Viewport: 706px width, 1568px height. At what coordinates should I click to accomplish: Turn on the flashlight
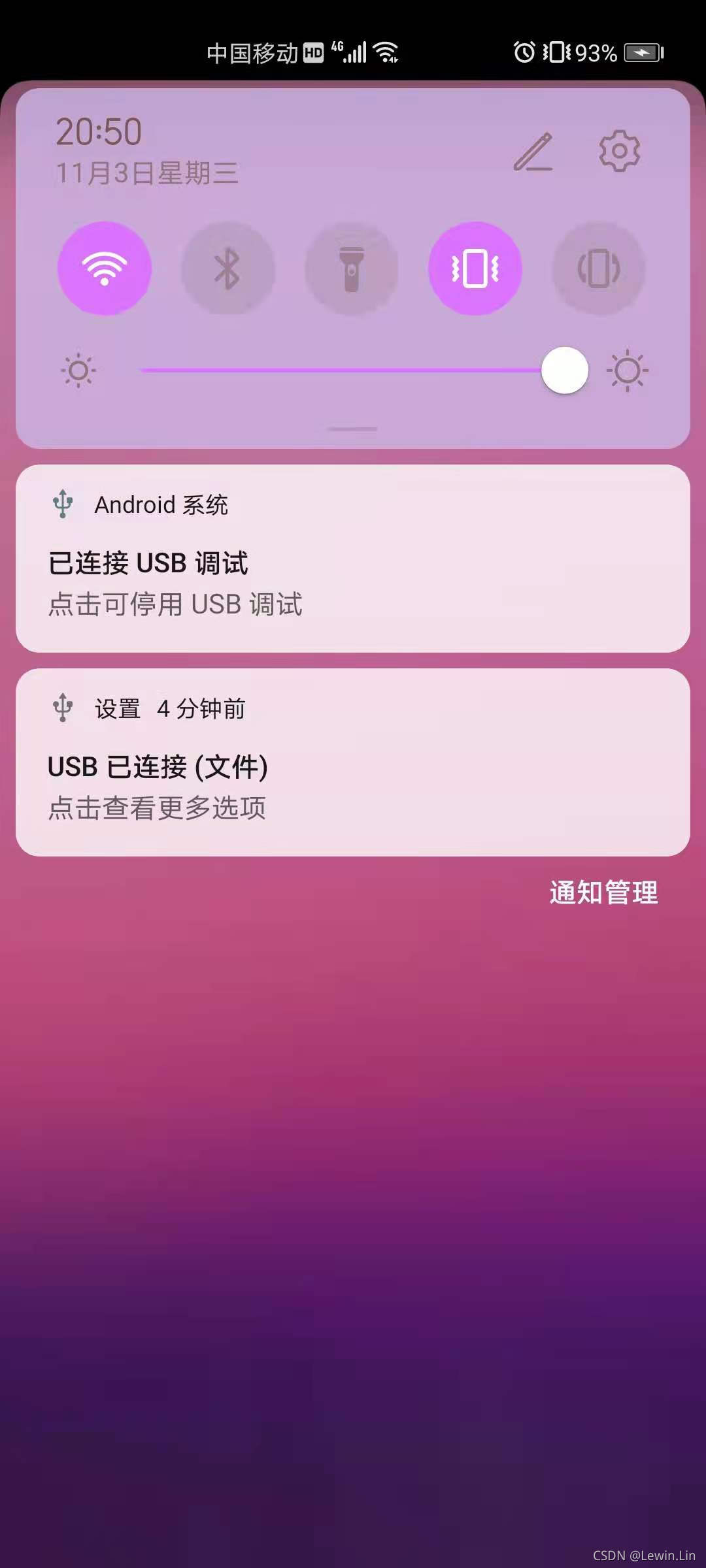point(352,269)
